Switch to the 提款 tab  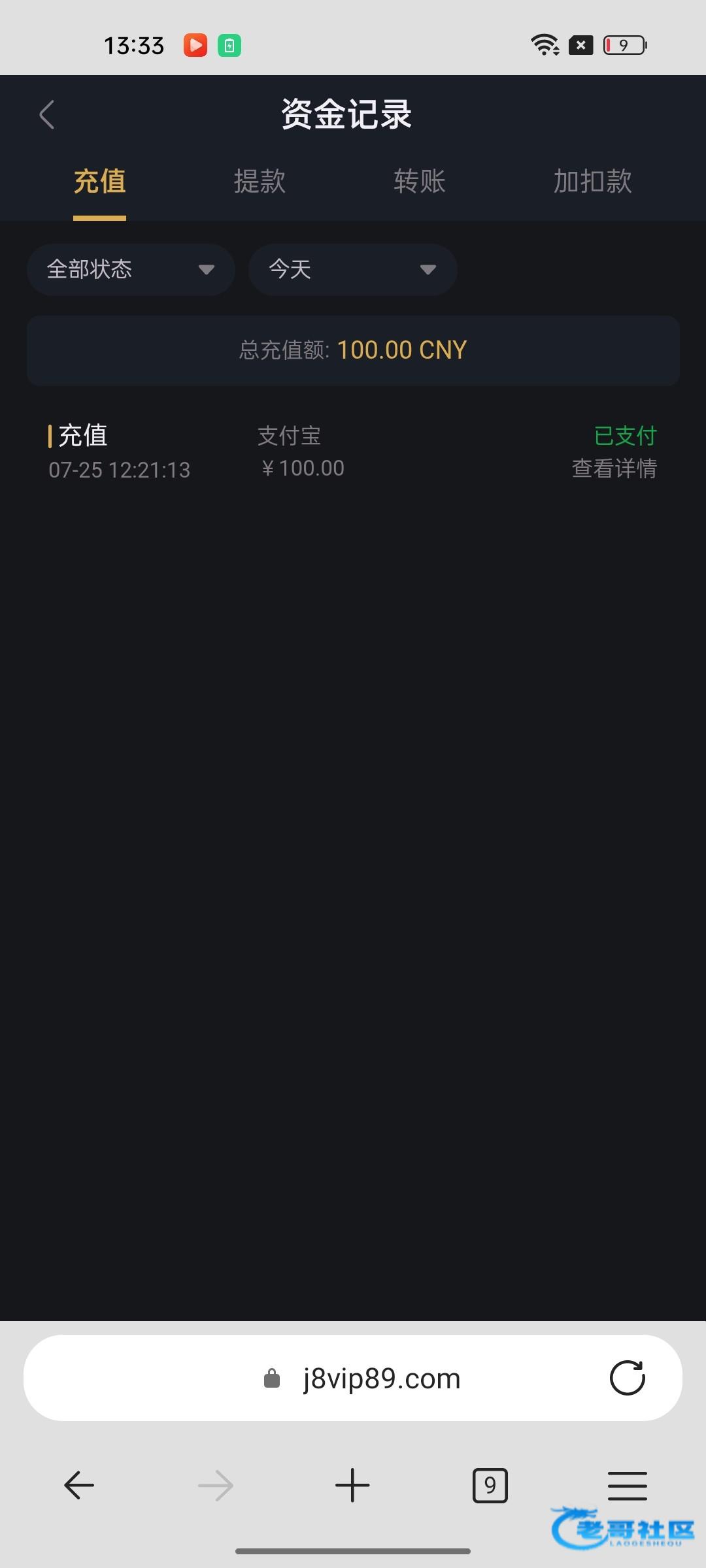260,181
